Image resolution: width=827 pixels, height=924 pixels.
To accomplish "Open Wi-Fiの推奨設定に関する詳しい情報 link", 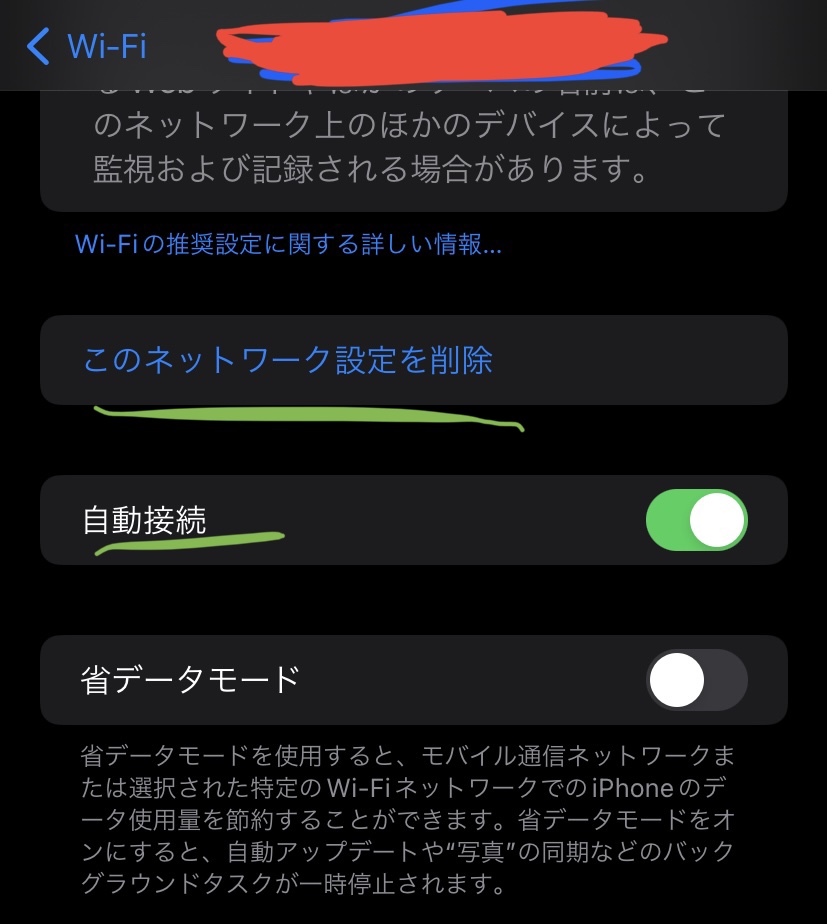I will pos(288,244).
